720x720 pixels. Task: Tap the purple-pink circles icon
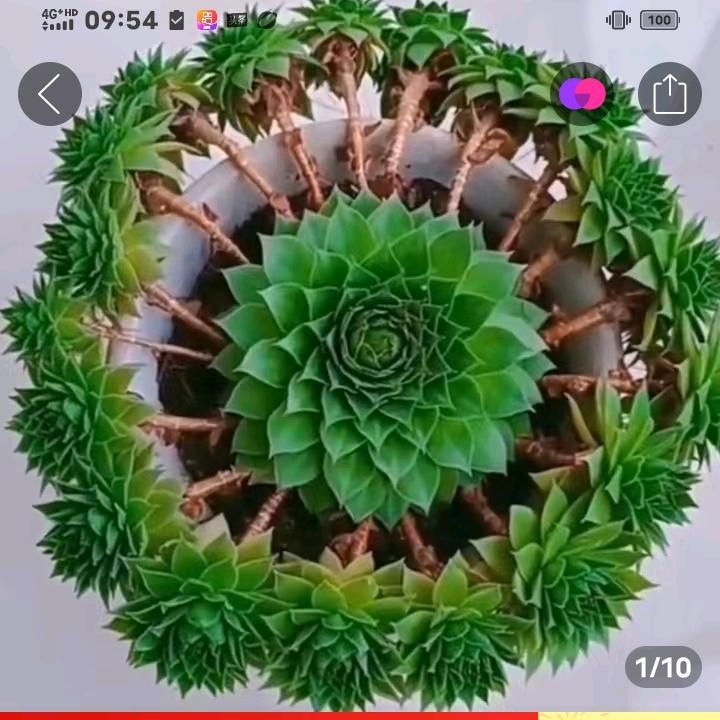coord(582,94)
